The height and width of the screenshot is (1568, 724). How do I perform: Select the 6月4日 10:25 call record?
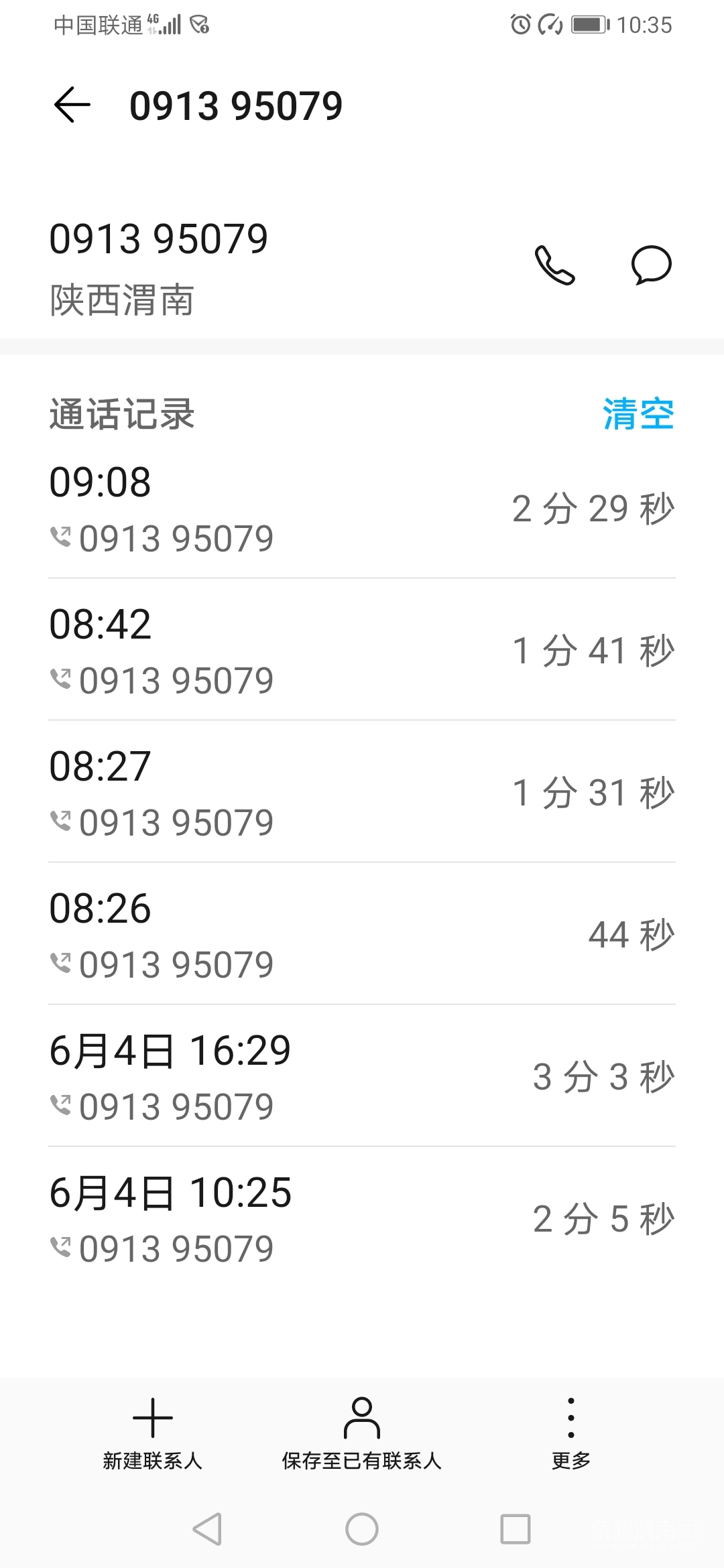coord(362,1220)
